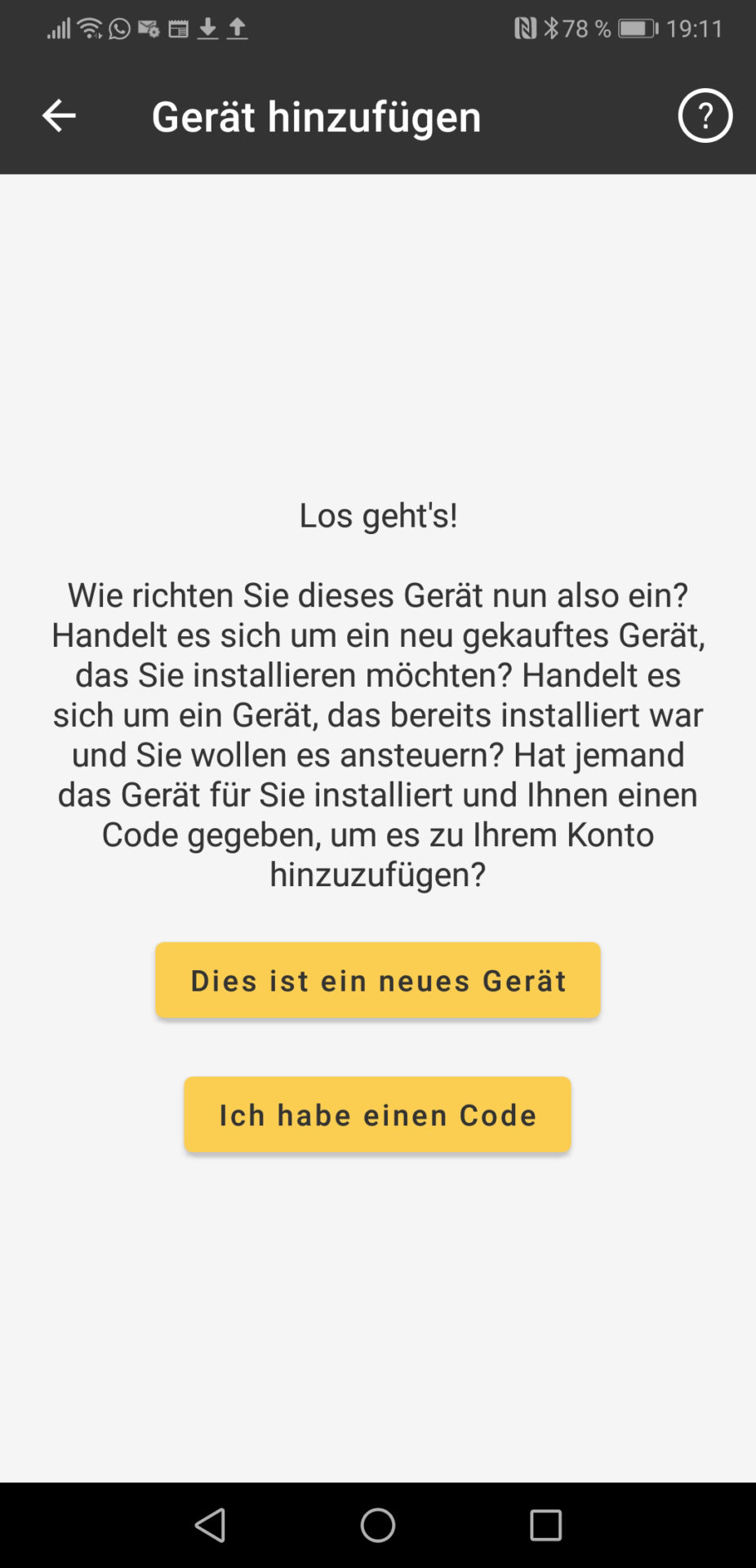Viewport: 756px width, 1568px height.
Task: Select 'Dies ist ein neues Gerät'
Action: pos(377,980)
